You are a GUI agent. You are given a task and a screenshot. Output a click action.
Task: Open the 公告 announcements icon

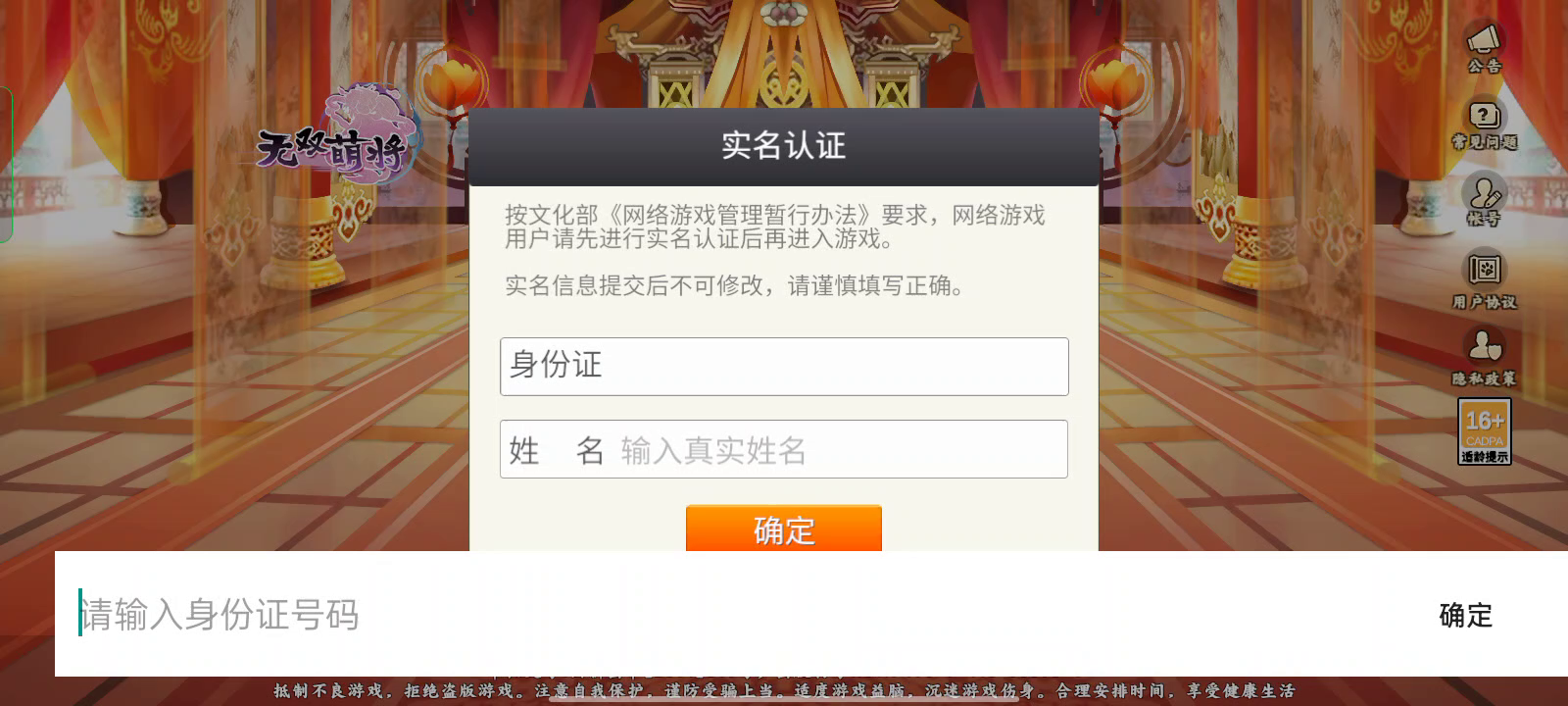1484,46
